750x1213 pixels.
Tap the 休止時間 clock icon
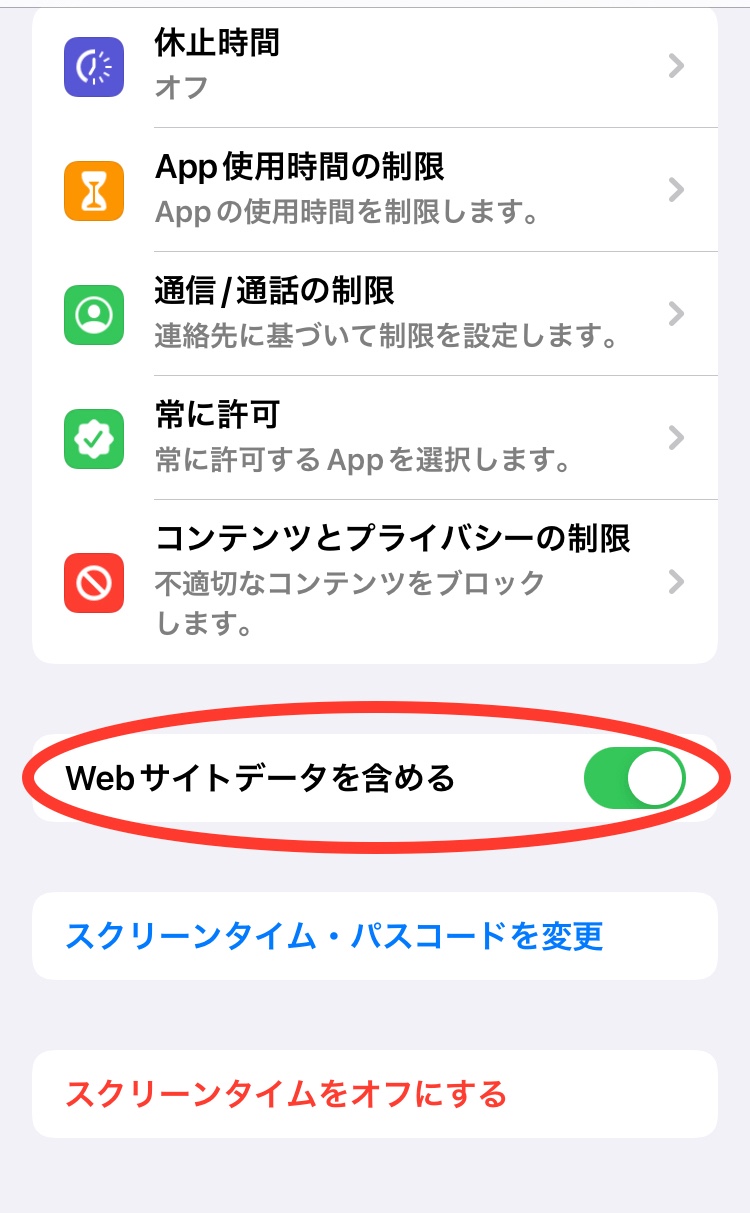click(94, 66)
